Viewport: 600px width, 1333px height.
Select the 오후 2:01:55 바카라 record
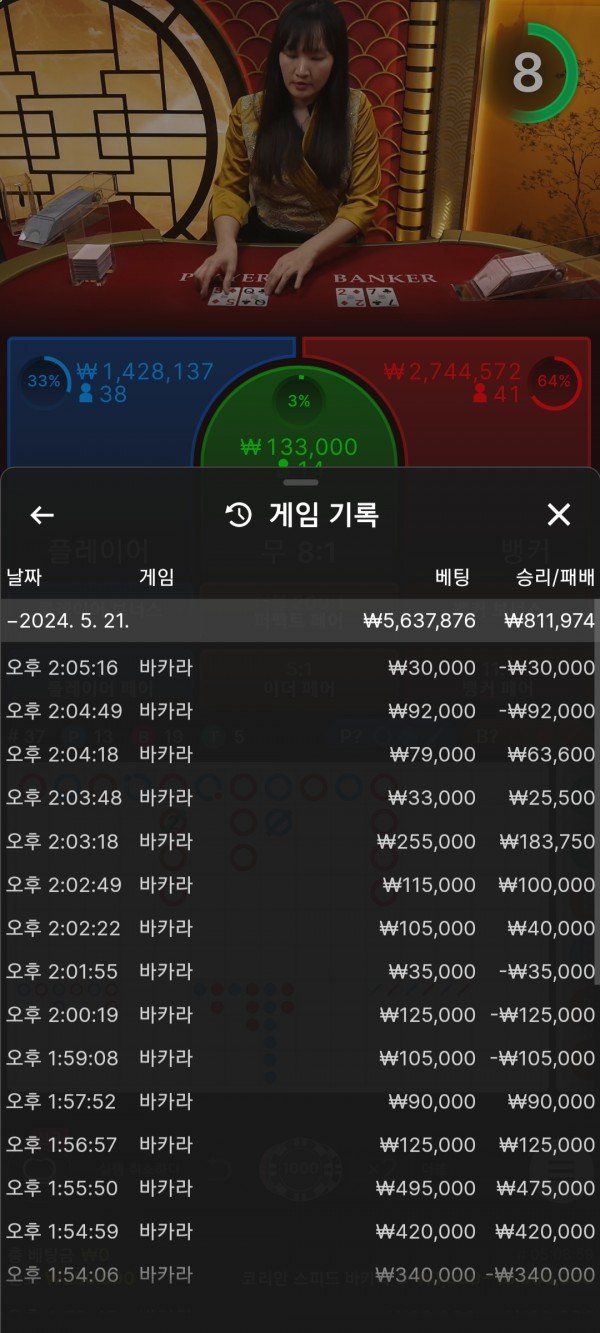click(x=300, y=971)
